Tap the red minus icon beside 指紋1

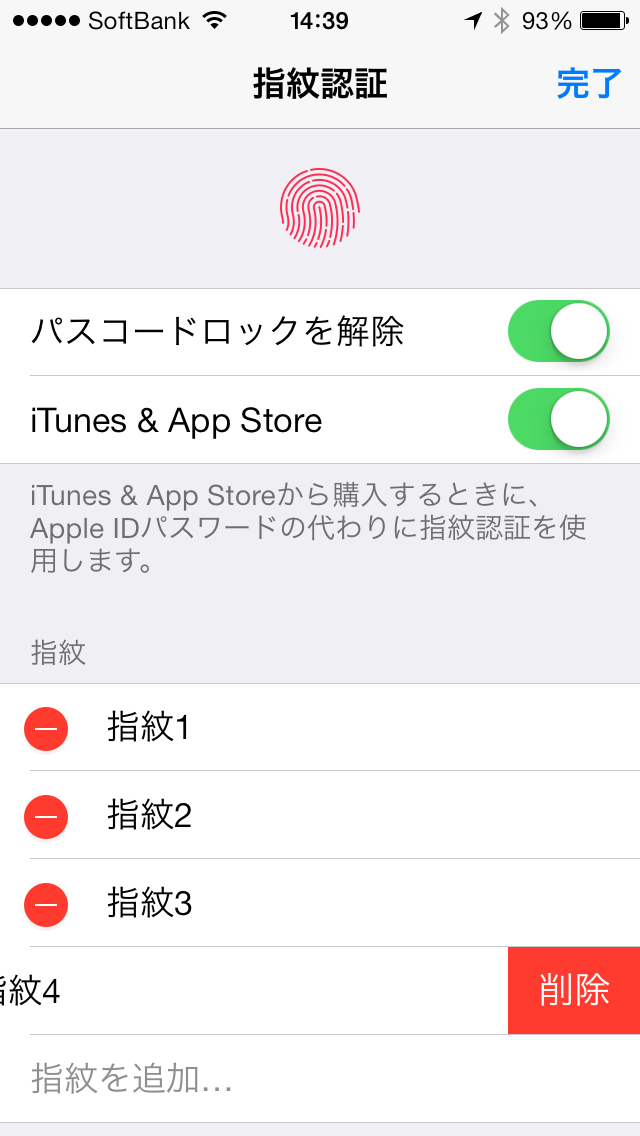(x=46, y=728)
